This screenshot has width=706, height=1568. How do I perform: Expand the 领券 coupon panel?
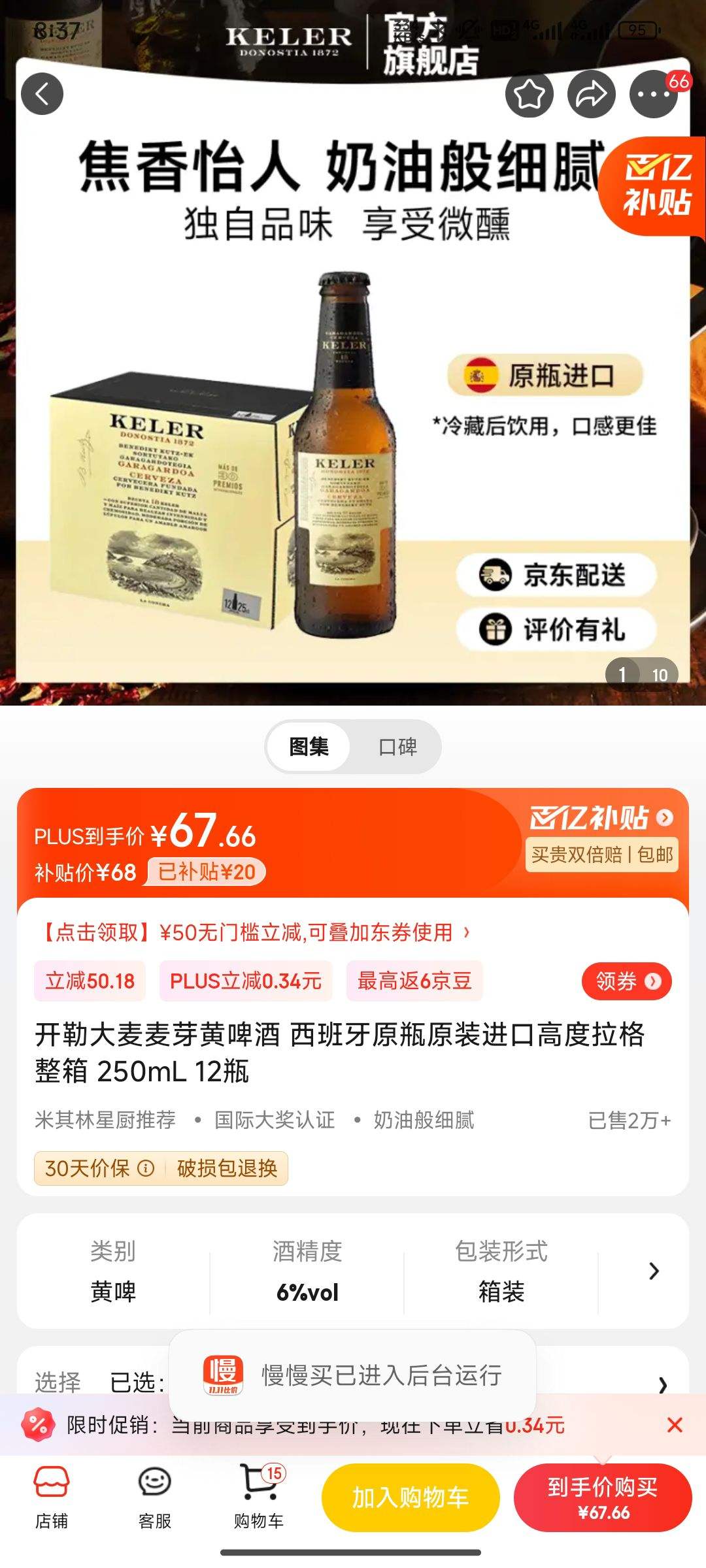click(x=626, y=981)
